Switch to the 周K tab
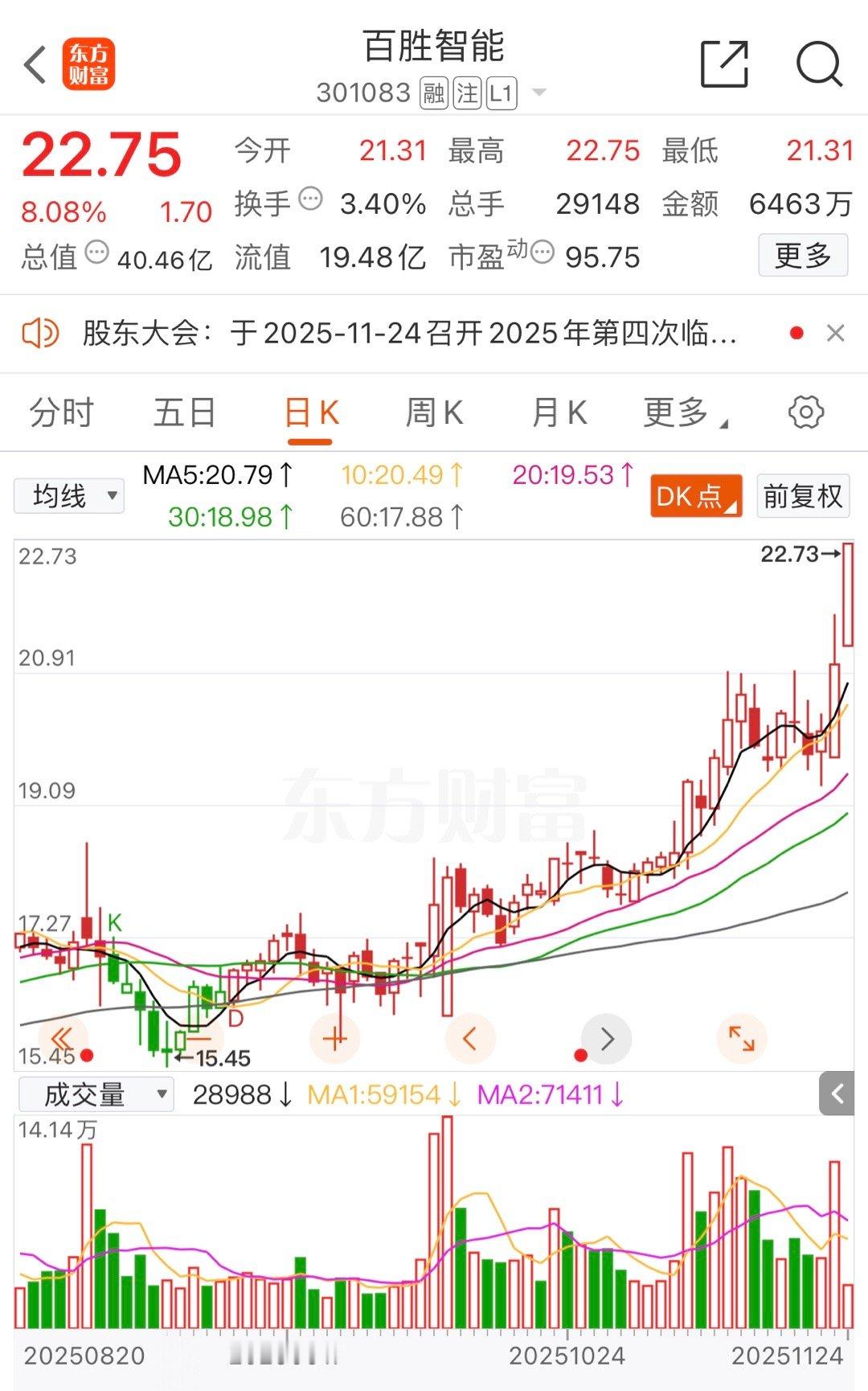Viewport: 868px width, 1391px height. pos(434,411)
